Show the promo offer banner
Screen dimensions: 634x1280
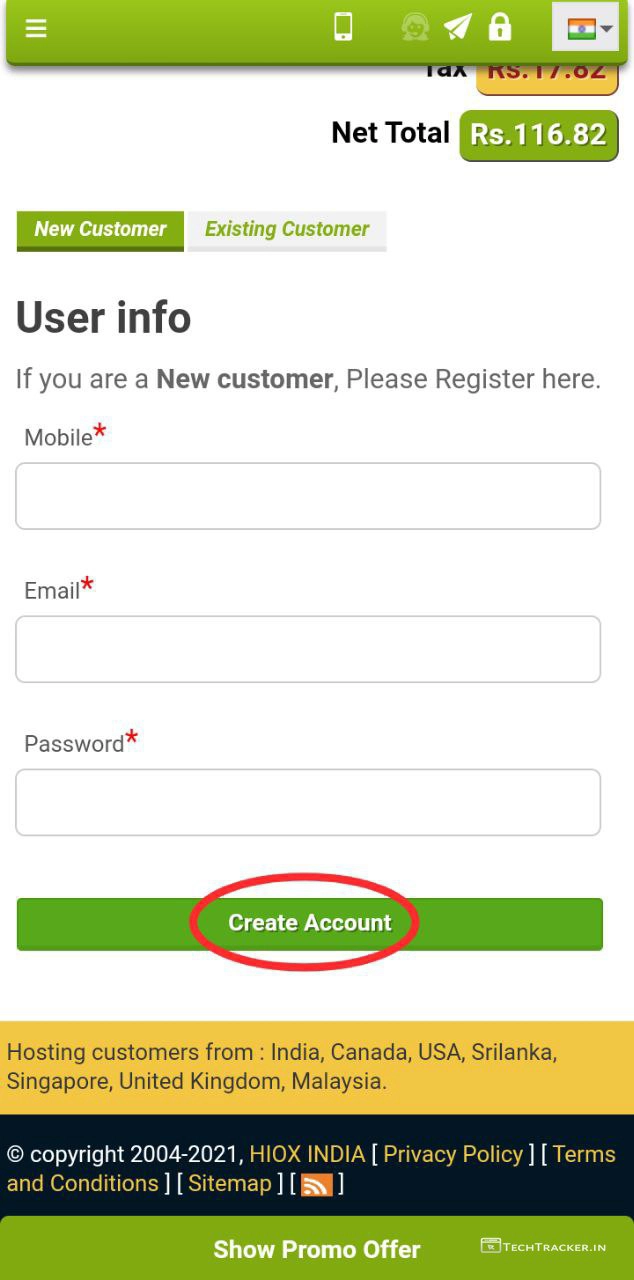tap(316, 1249)
